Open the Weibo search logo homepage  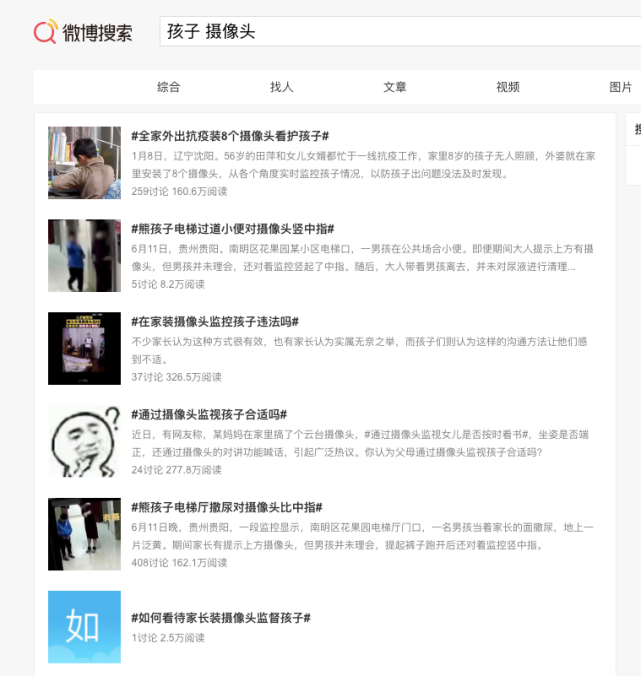83,32
